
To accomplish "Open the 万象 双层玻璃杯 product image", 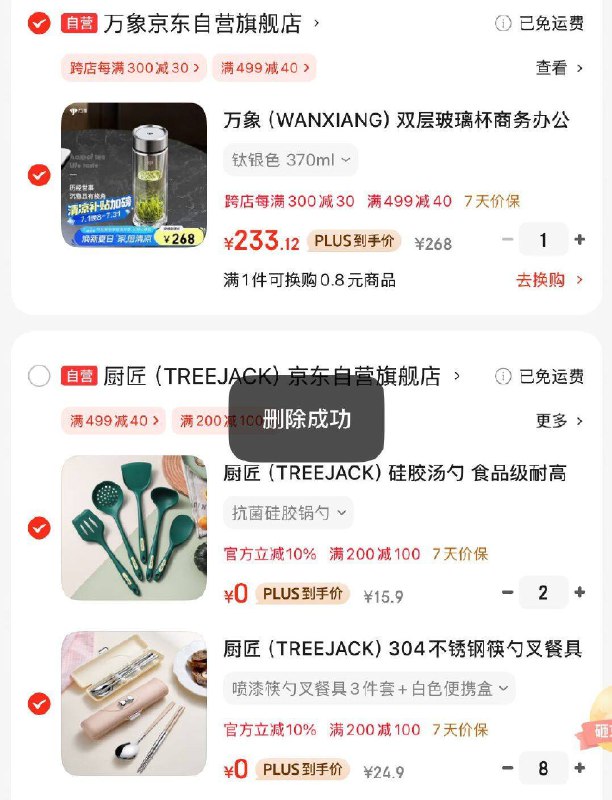I will click(134, 175).
